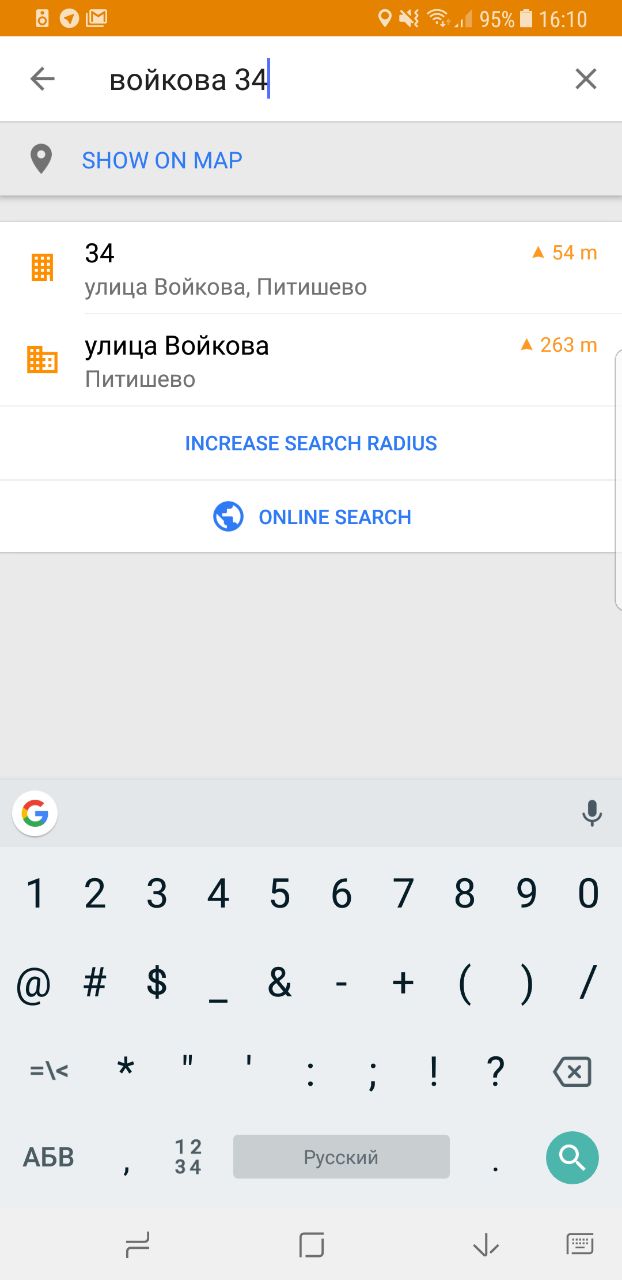Tap the keyboard search key
The height and width of the screenshot is (1280, 622).
[x=572, y=1158]
